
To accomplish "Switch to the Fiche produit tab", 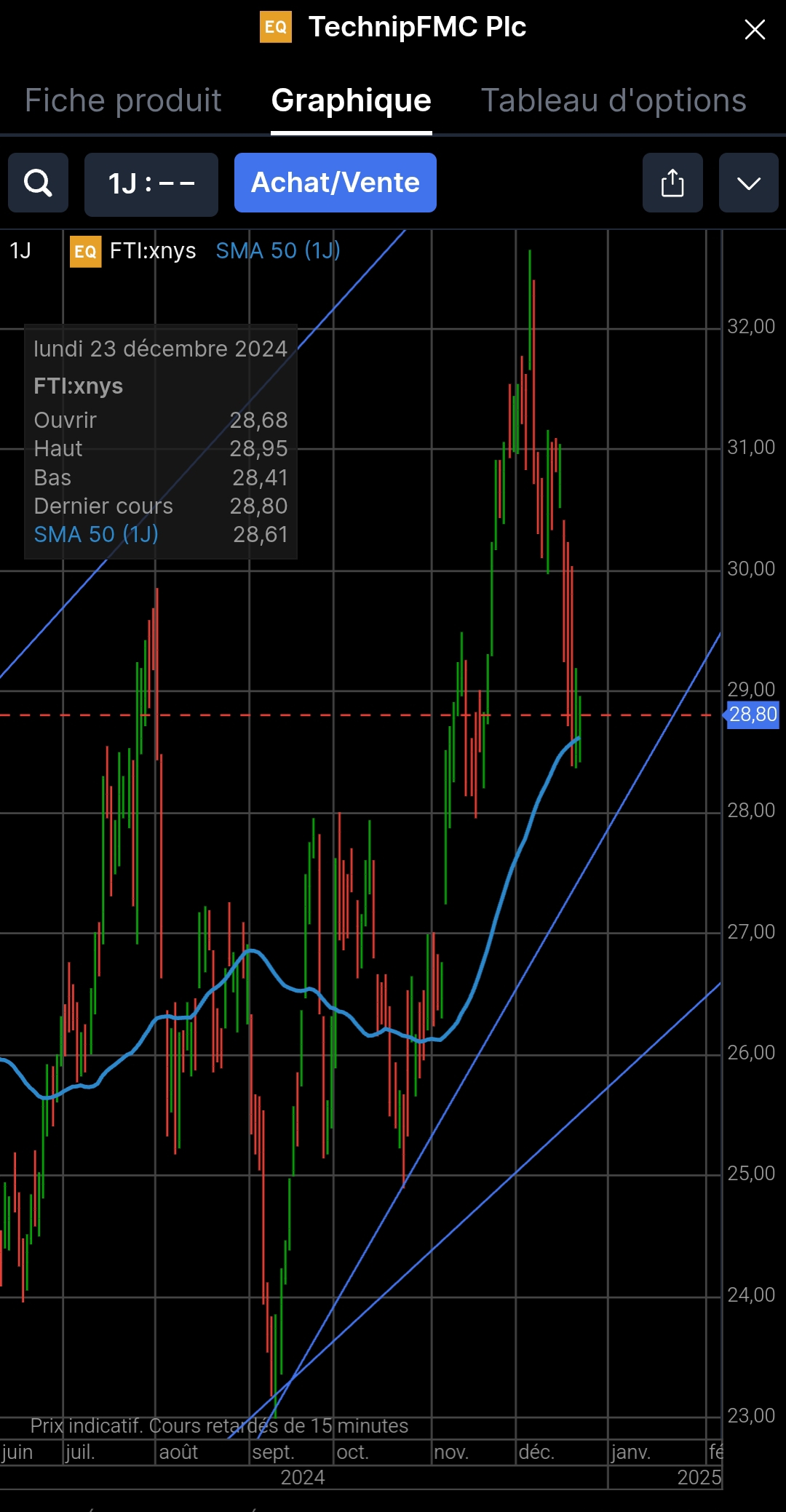I will coord(123,100).
